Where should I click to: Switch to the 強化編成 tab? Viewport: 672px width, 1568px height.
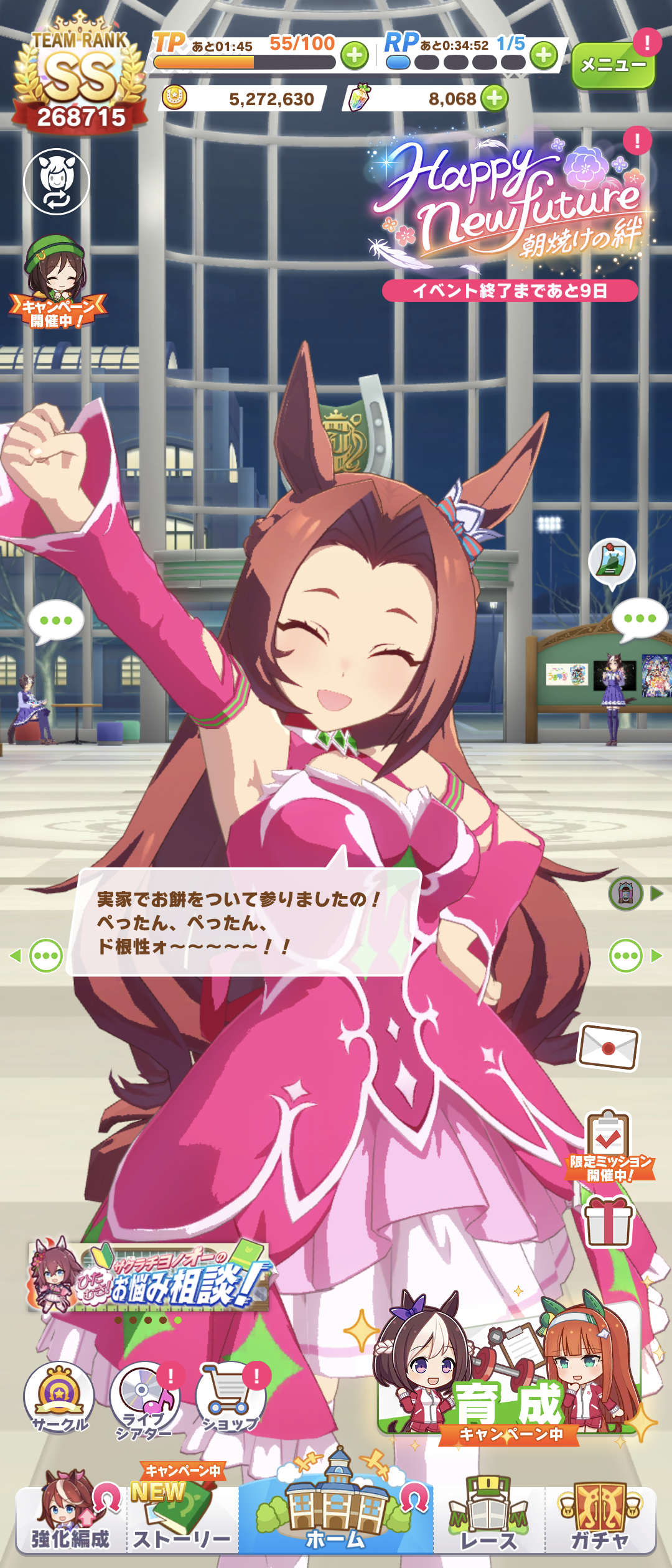[70, 1518]
